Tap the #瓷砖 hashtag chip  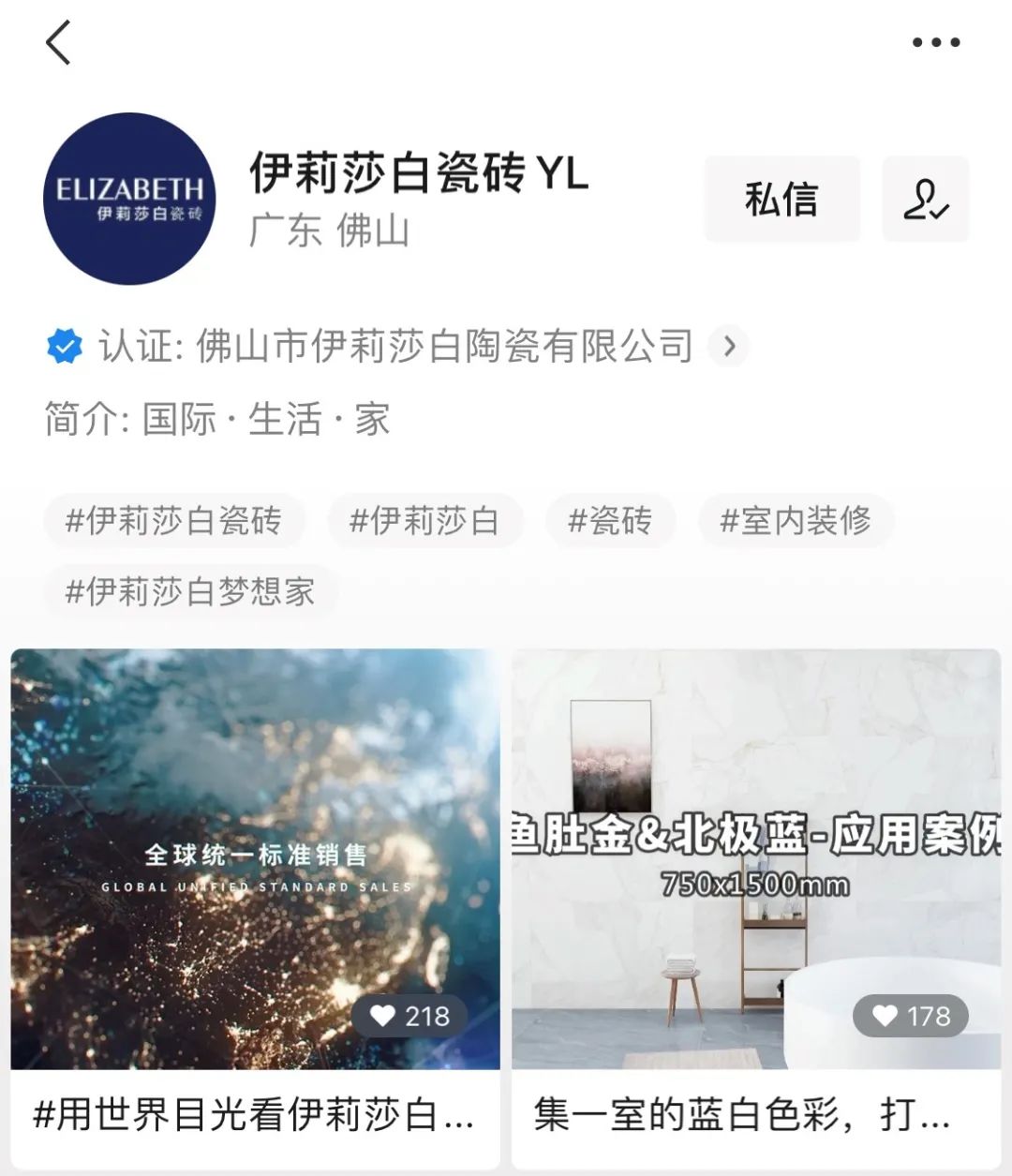pyautogui.click(x=610, y=521)
